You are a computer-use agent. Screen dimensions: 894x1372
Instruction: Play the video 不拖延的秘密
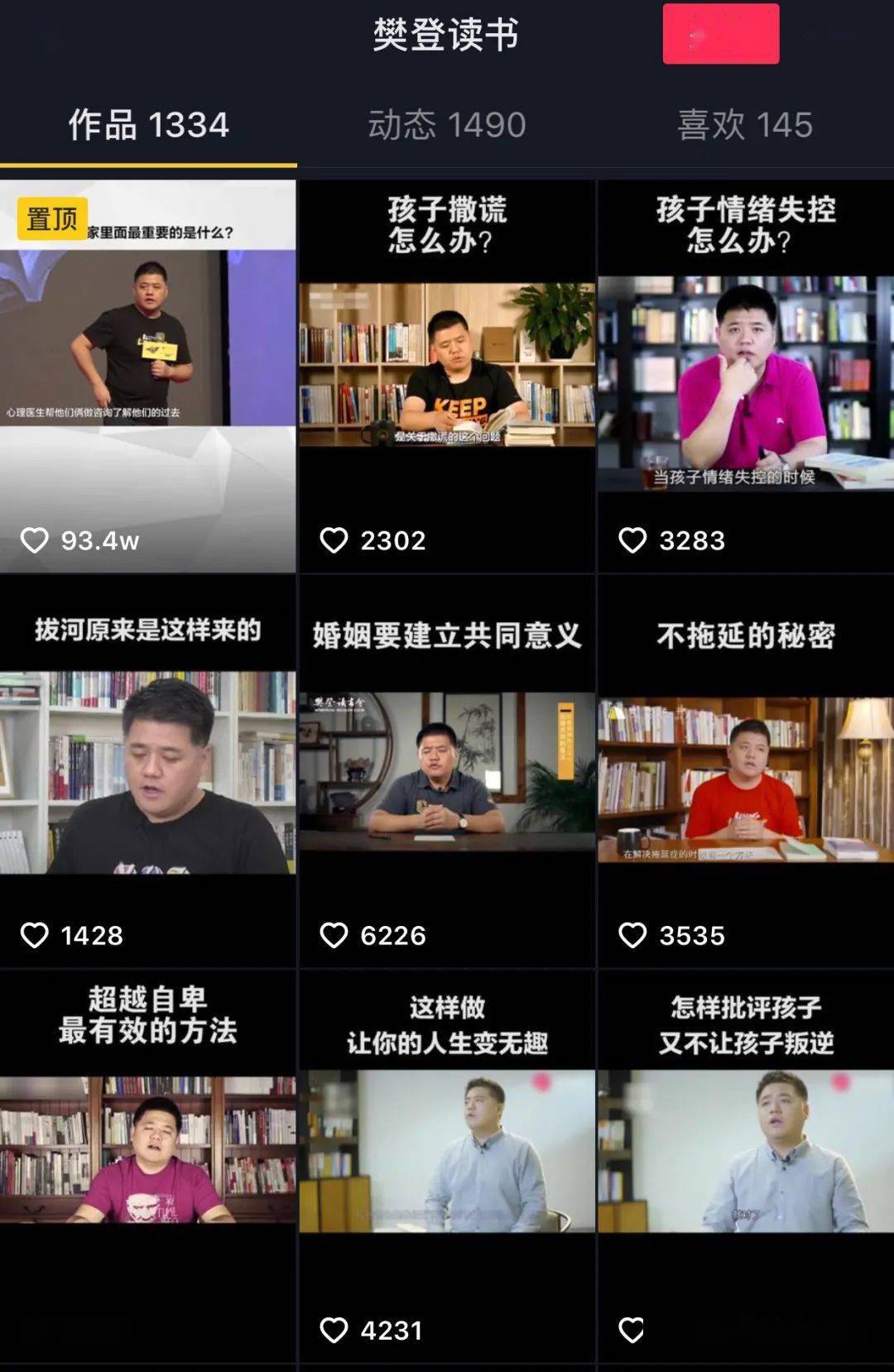[745, 771]
